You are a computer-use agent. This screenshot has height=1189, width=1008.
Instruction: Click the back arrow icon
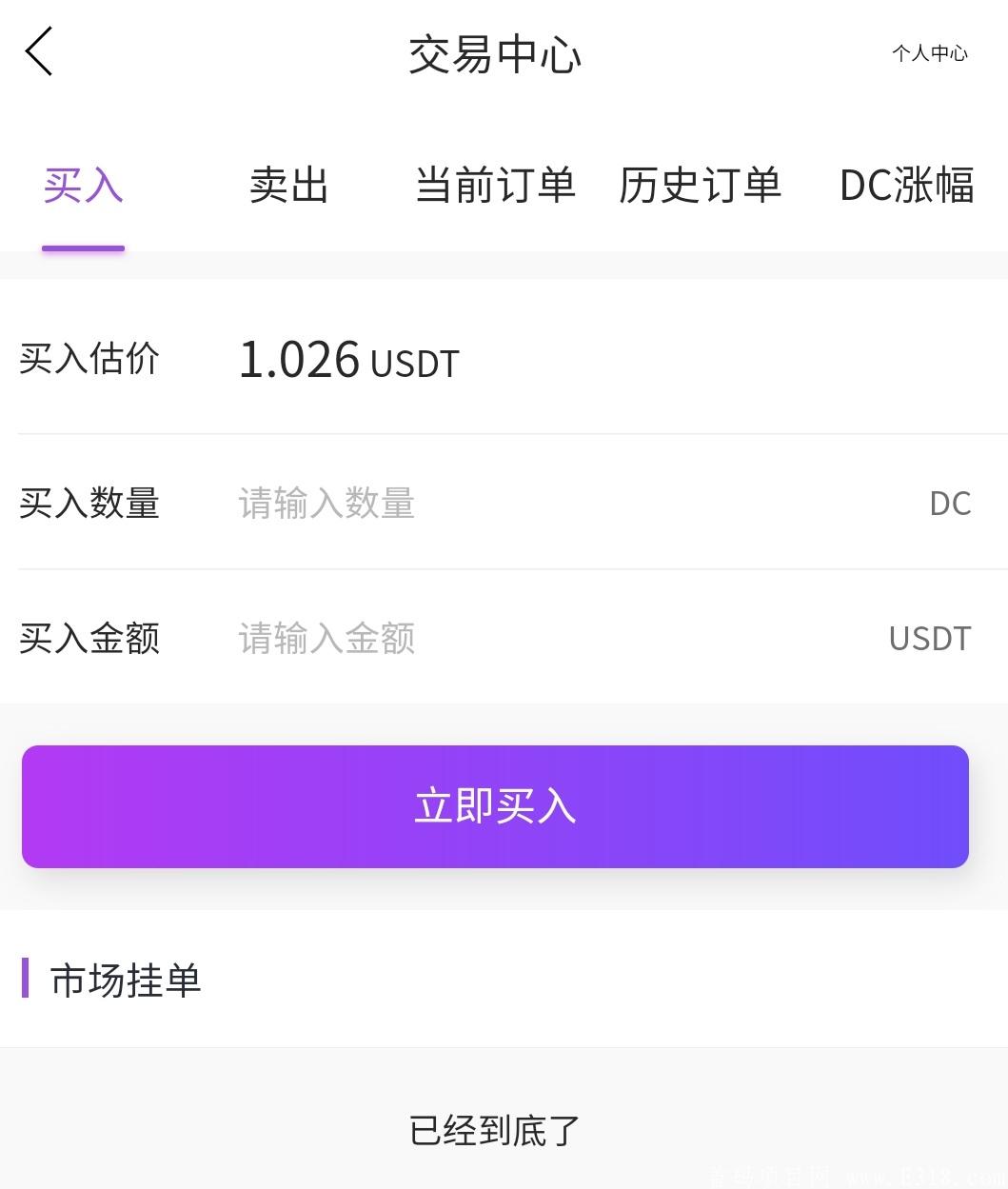tap(38, 51)
